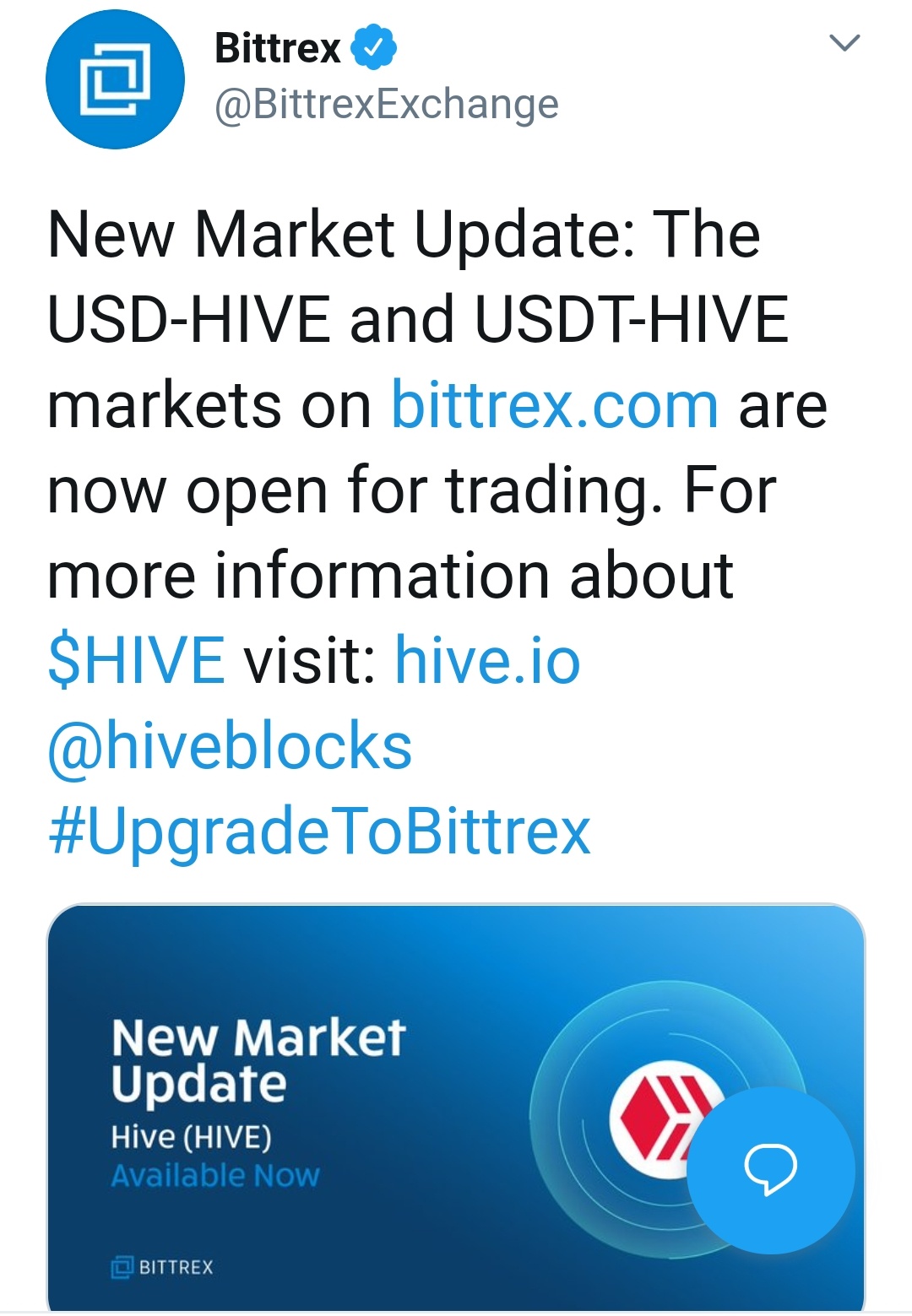
Task: Visit the hive.io link
Action: tap(487, 661)
